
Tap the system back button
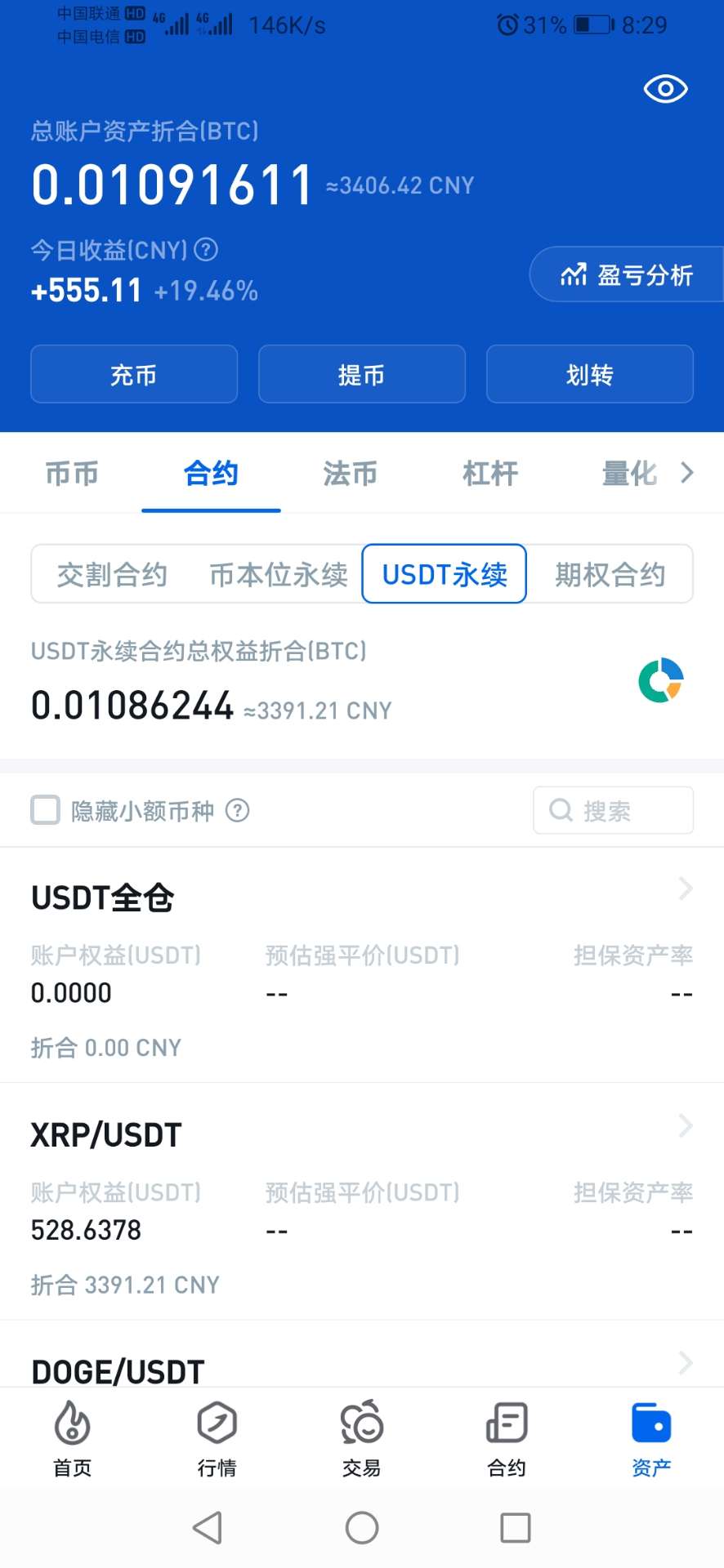click(x=208, y=1527)
